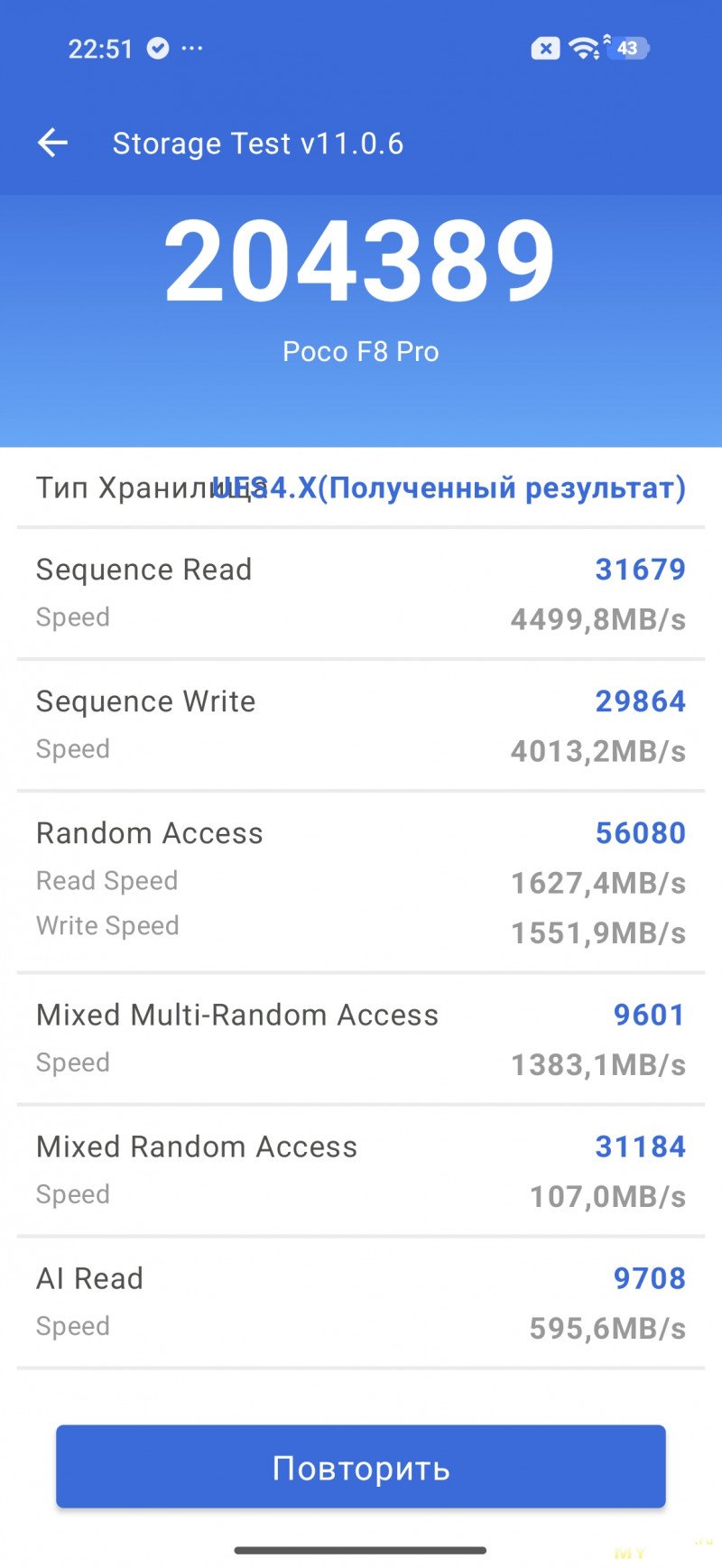The height and width of the screenshot is (1568, 722).
Task: Go back from Storage Test screen
Action: pyautogui.click(x=52, y=143)
